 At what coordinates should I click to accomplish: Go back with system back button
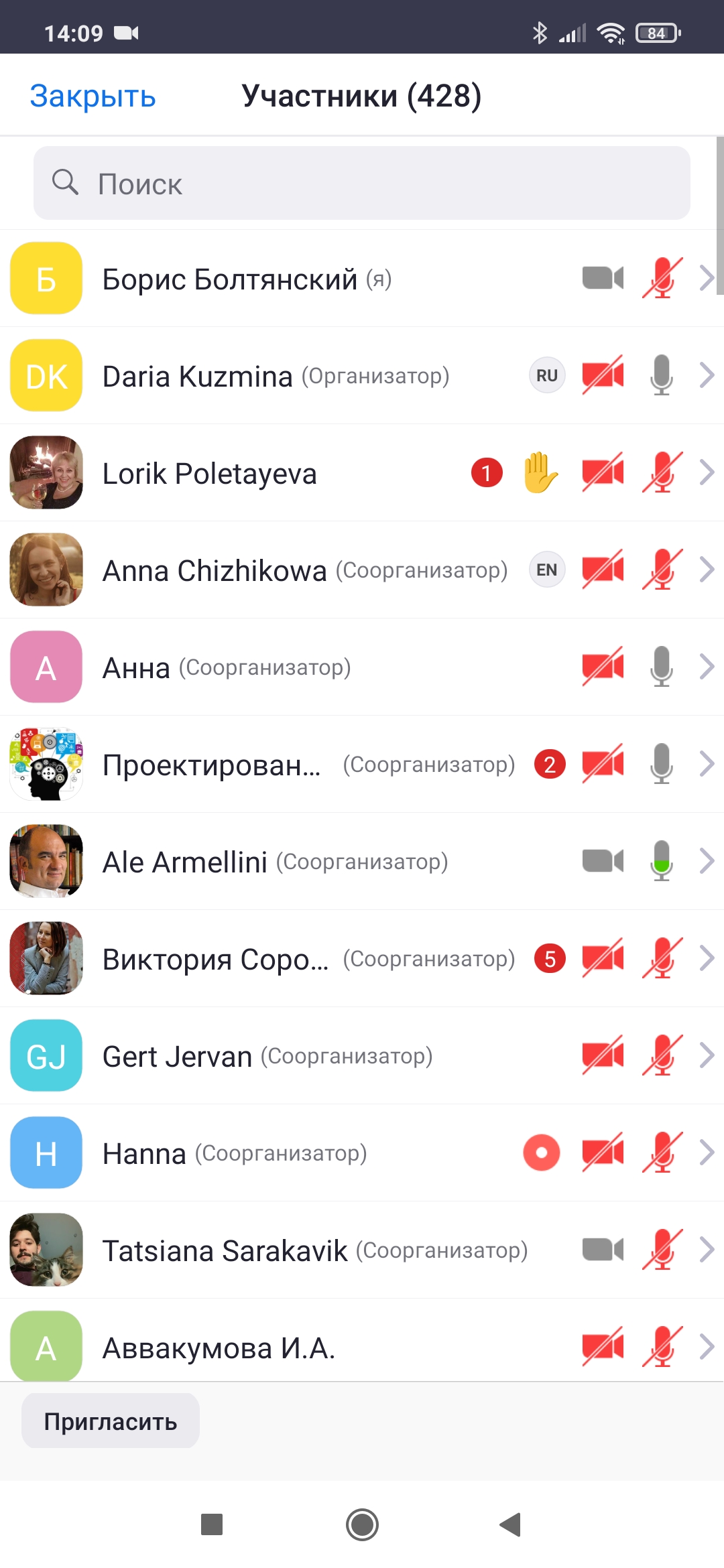pos(511,1524)
